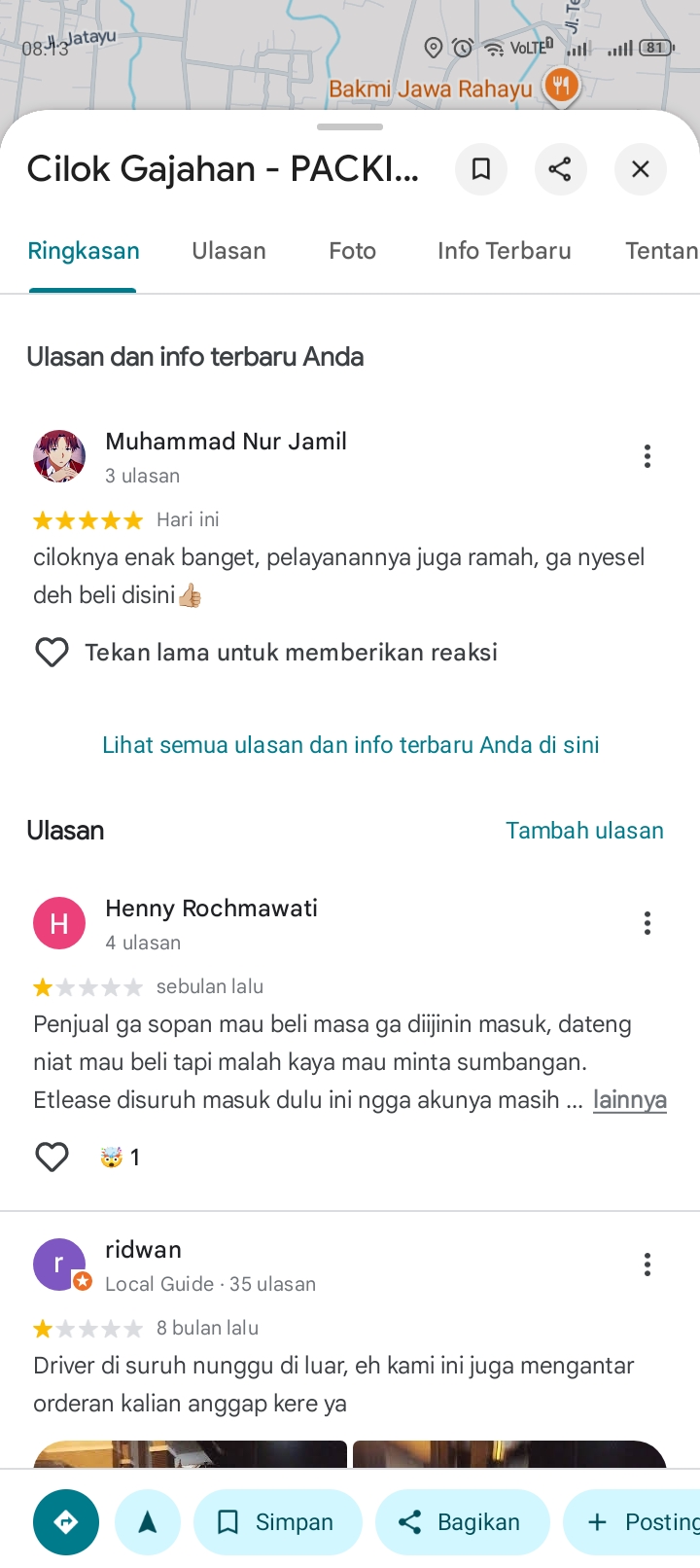
Task: Go to the Info Terbaru tab
Action: [504, 251]
